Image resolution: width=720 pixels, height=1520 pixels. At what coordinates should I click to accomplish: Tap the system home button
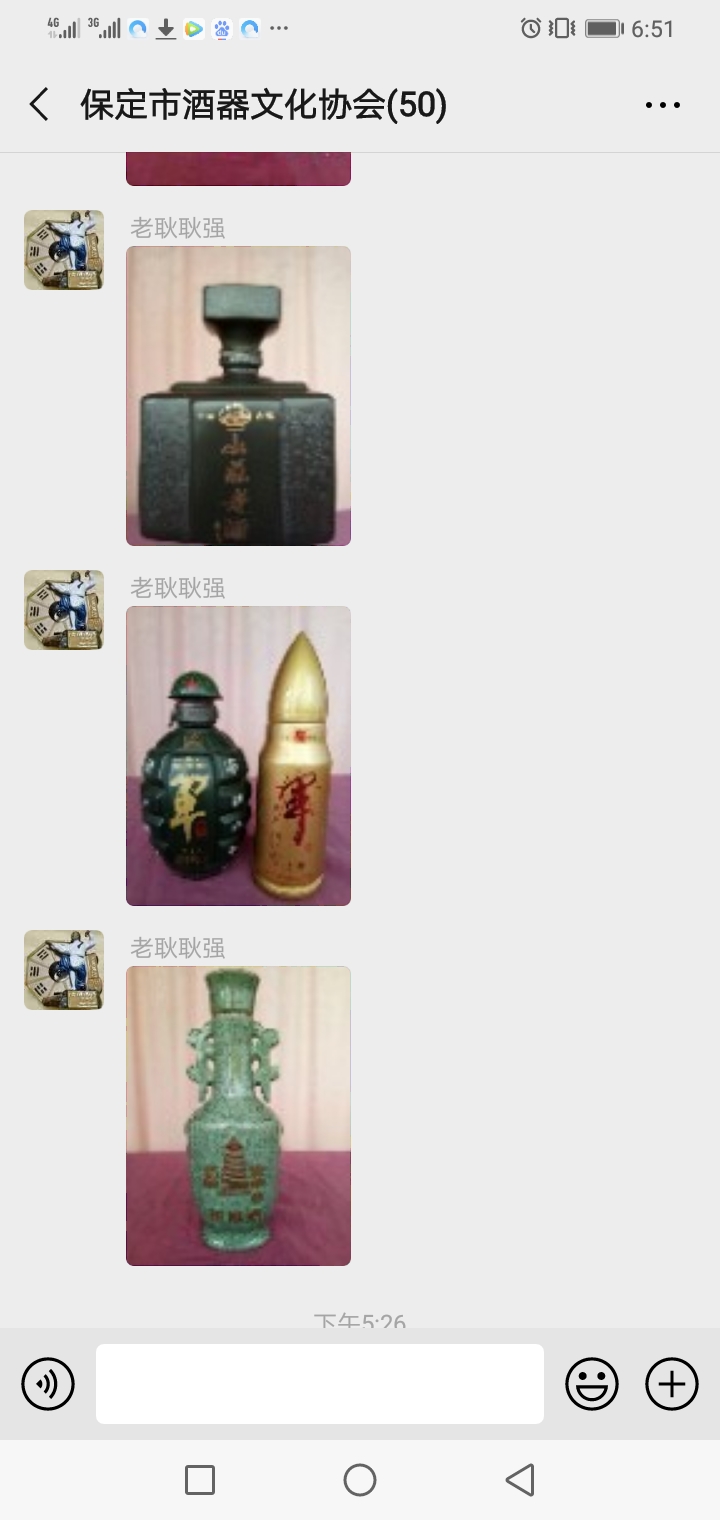tap(360, 1480)
